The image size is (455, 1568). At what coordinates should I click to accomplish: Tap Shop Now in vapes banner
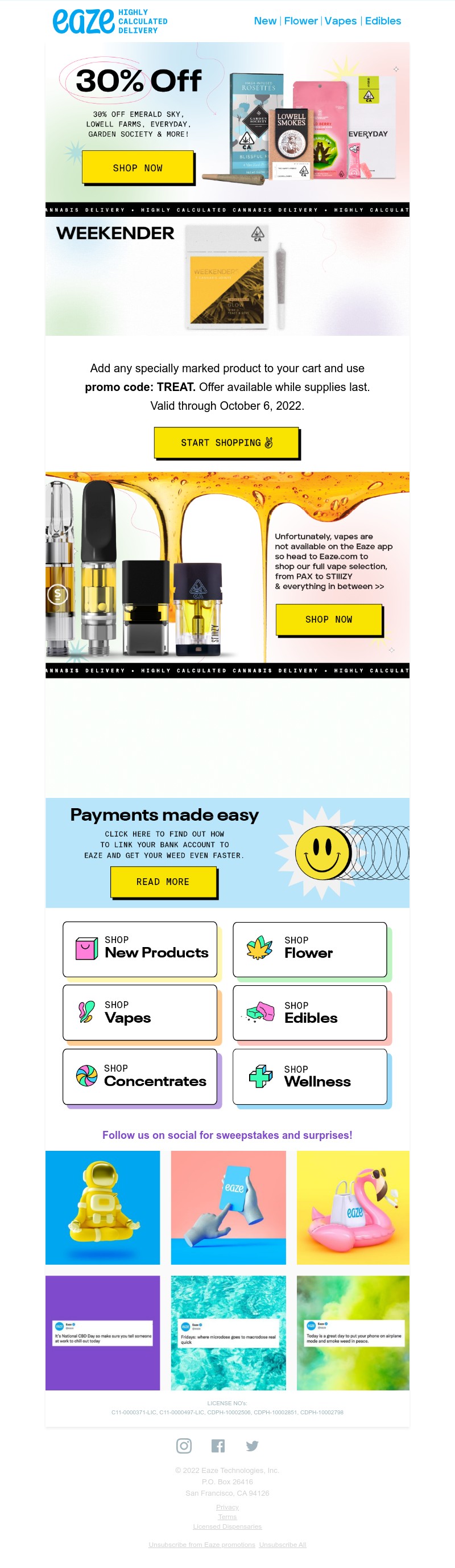coord(329,619)
